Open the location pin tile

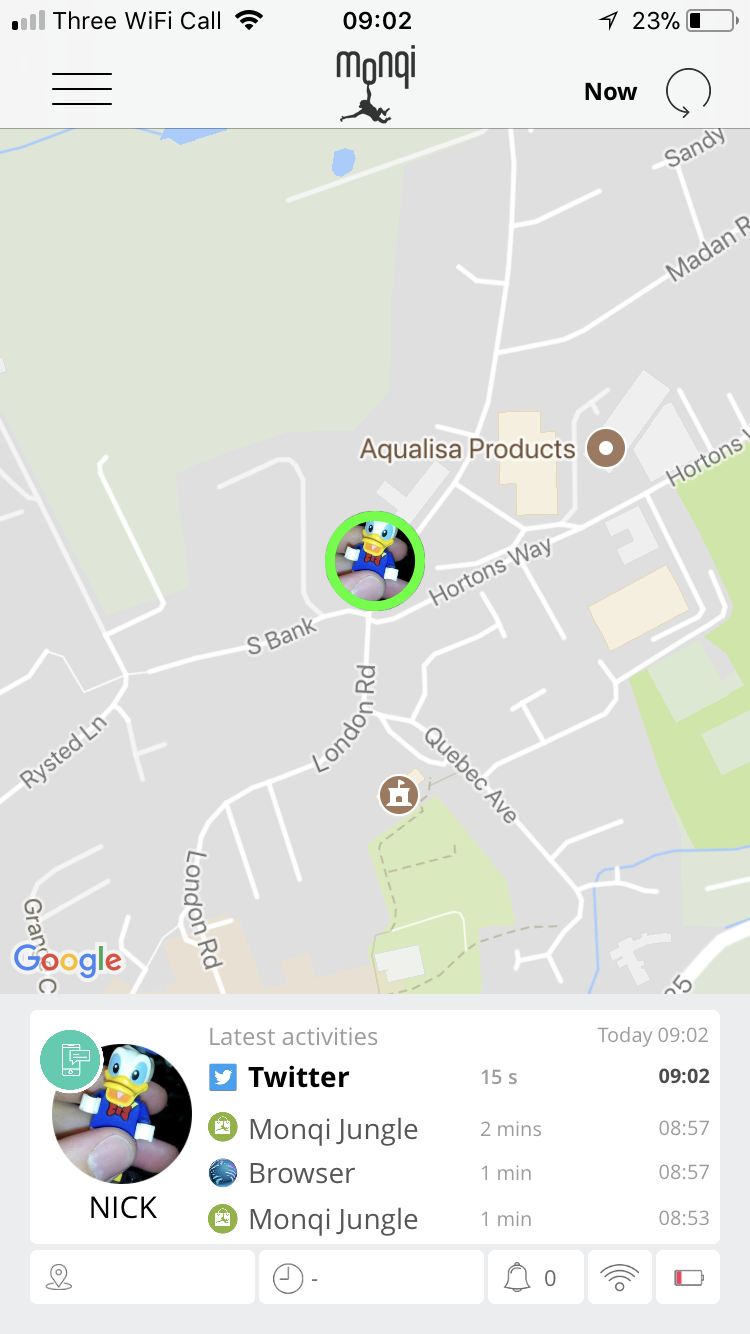[142, 1277]
